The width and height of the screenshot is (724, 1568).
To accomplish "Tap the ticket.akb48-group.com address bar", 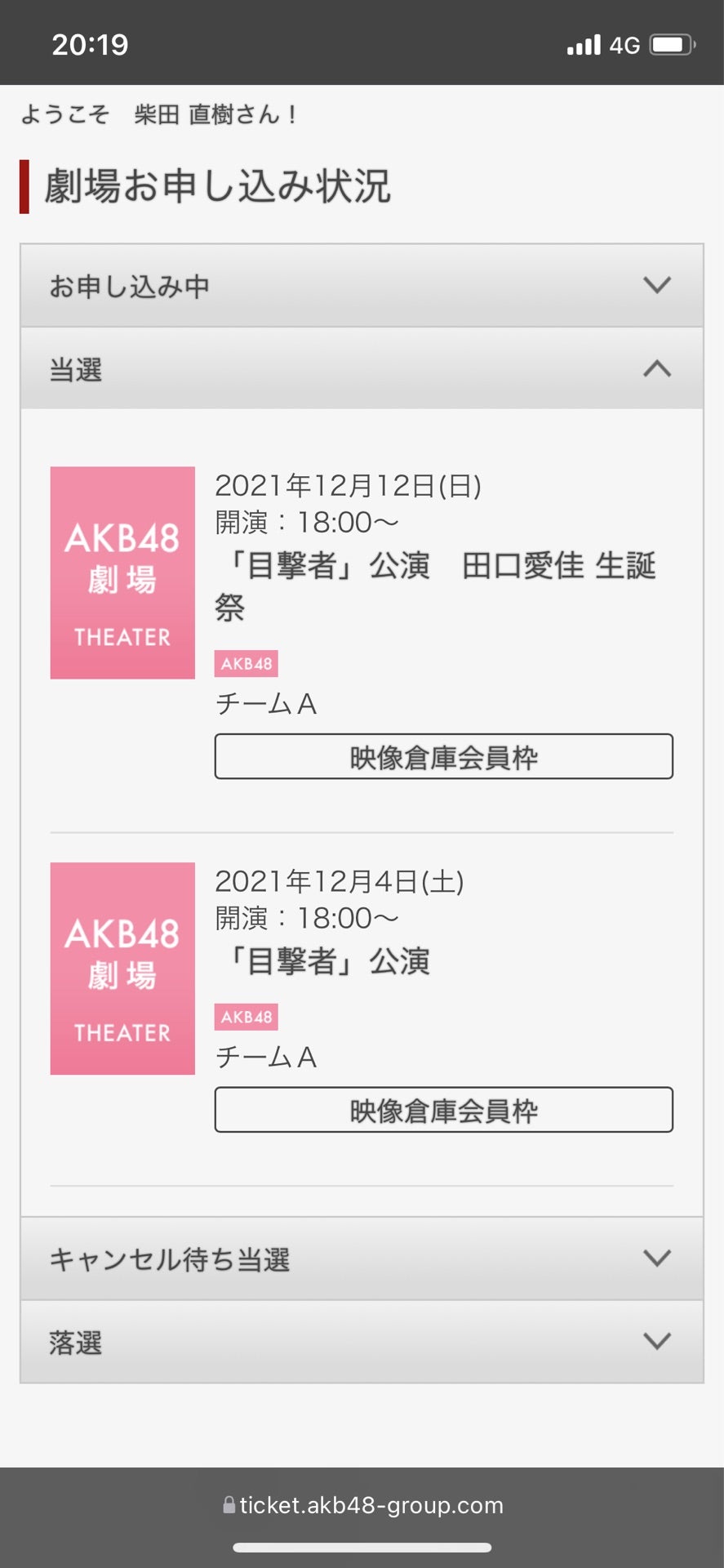I will (x=362, y=1505).
